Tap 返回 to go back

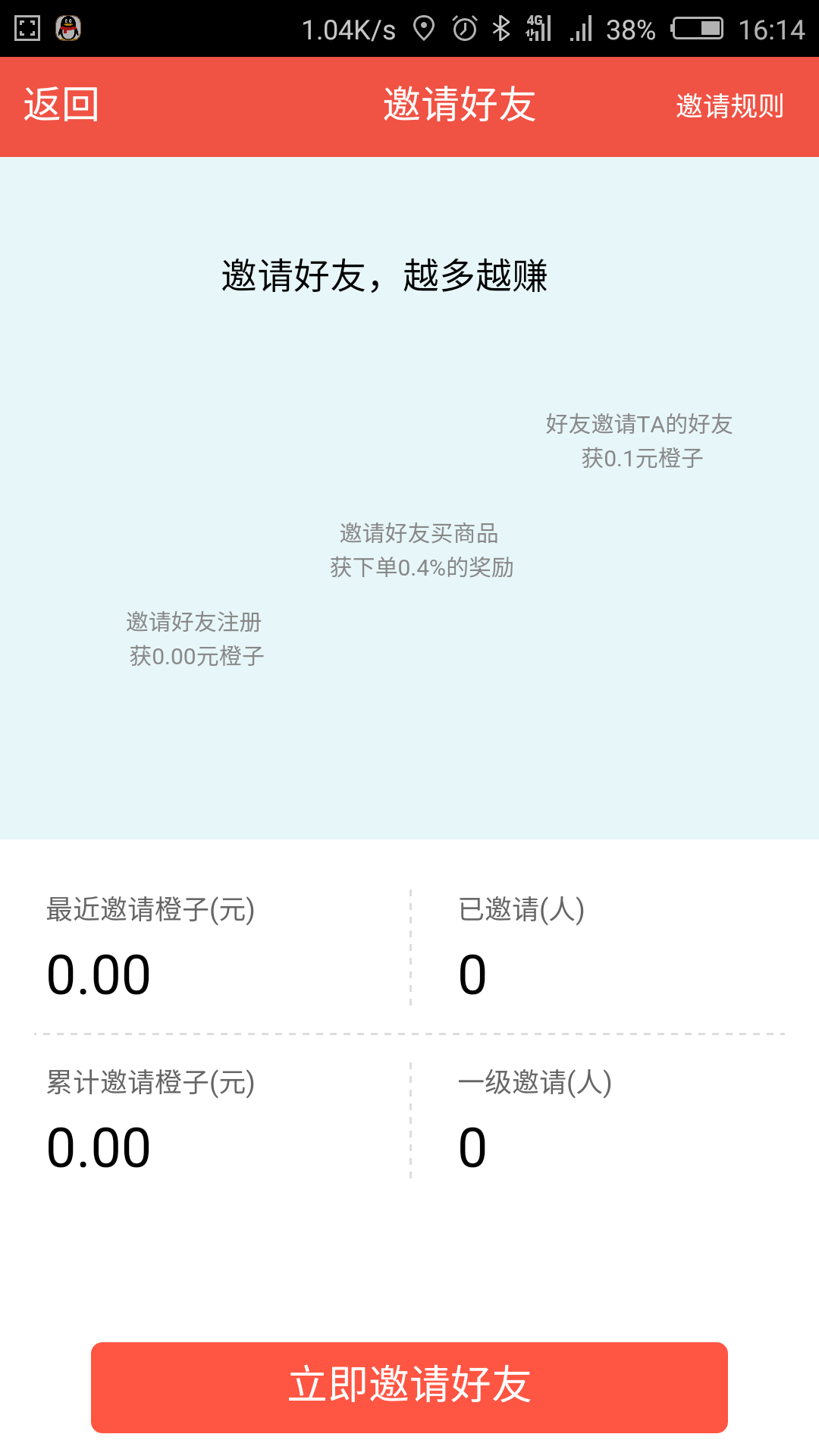(61, 105)
